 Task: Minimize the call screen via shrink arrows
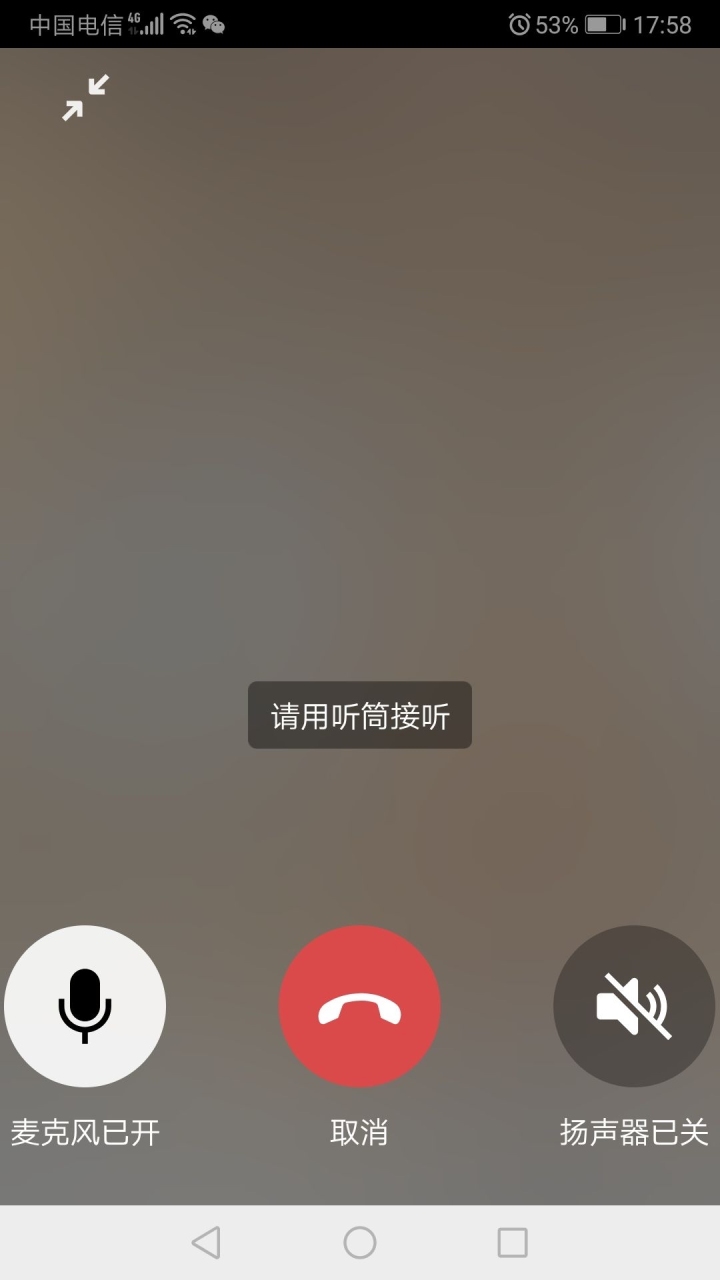pos(85,97)
